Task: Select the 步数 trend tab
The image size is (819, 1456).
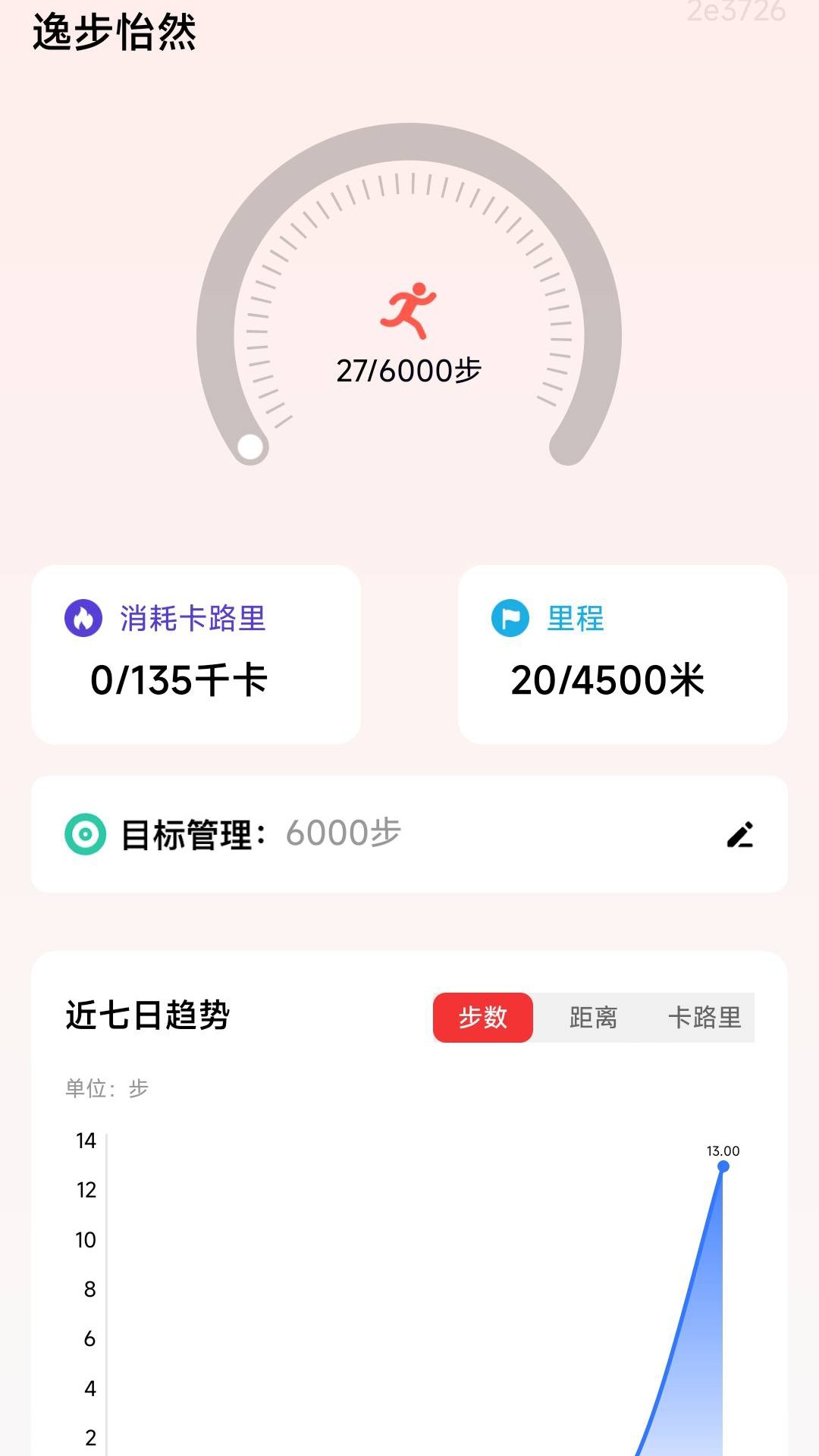Action: [x=483, y=1018]
